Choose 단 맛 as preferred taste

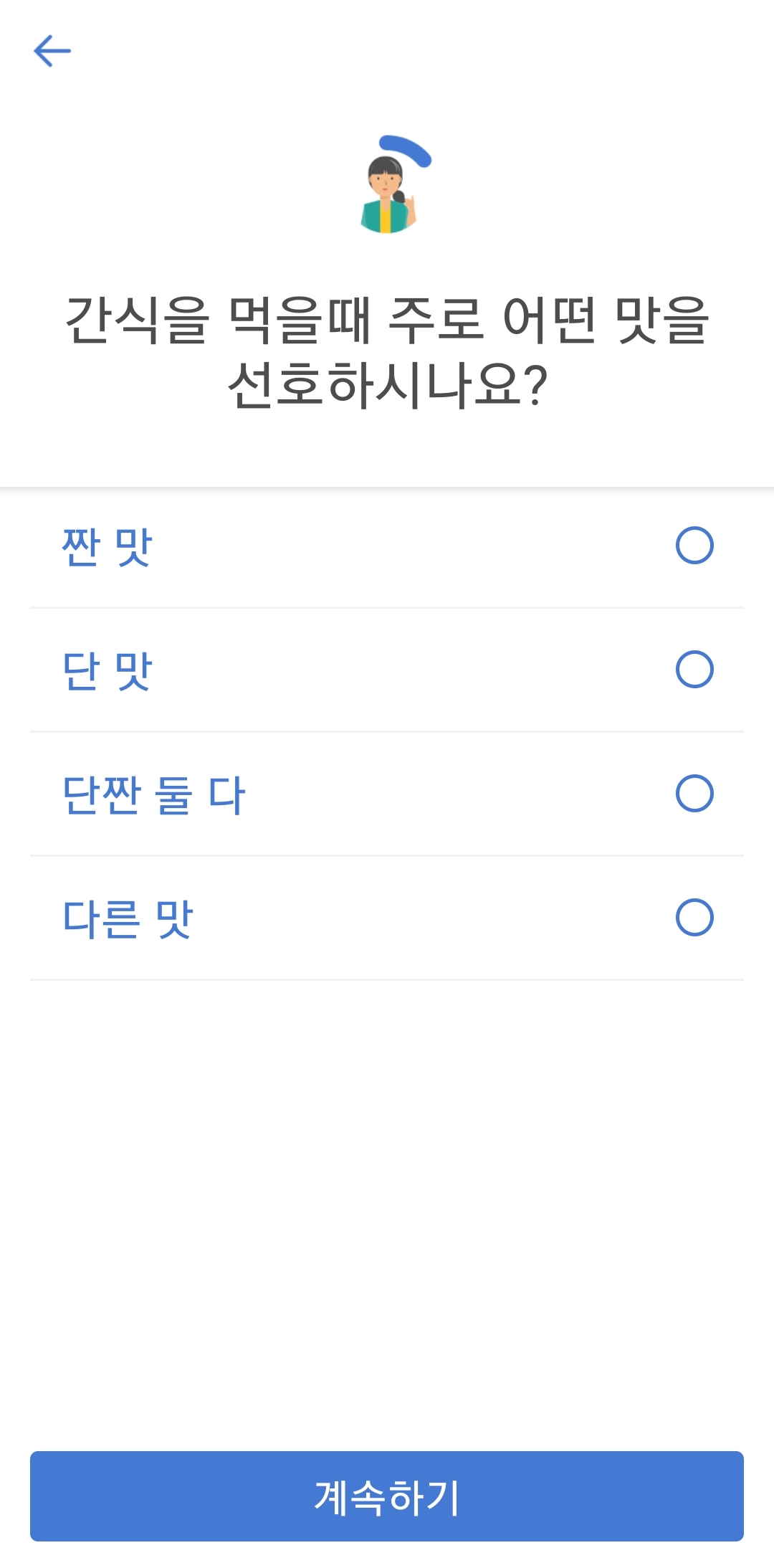tap(694, 670)
